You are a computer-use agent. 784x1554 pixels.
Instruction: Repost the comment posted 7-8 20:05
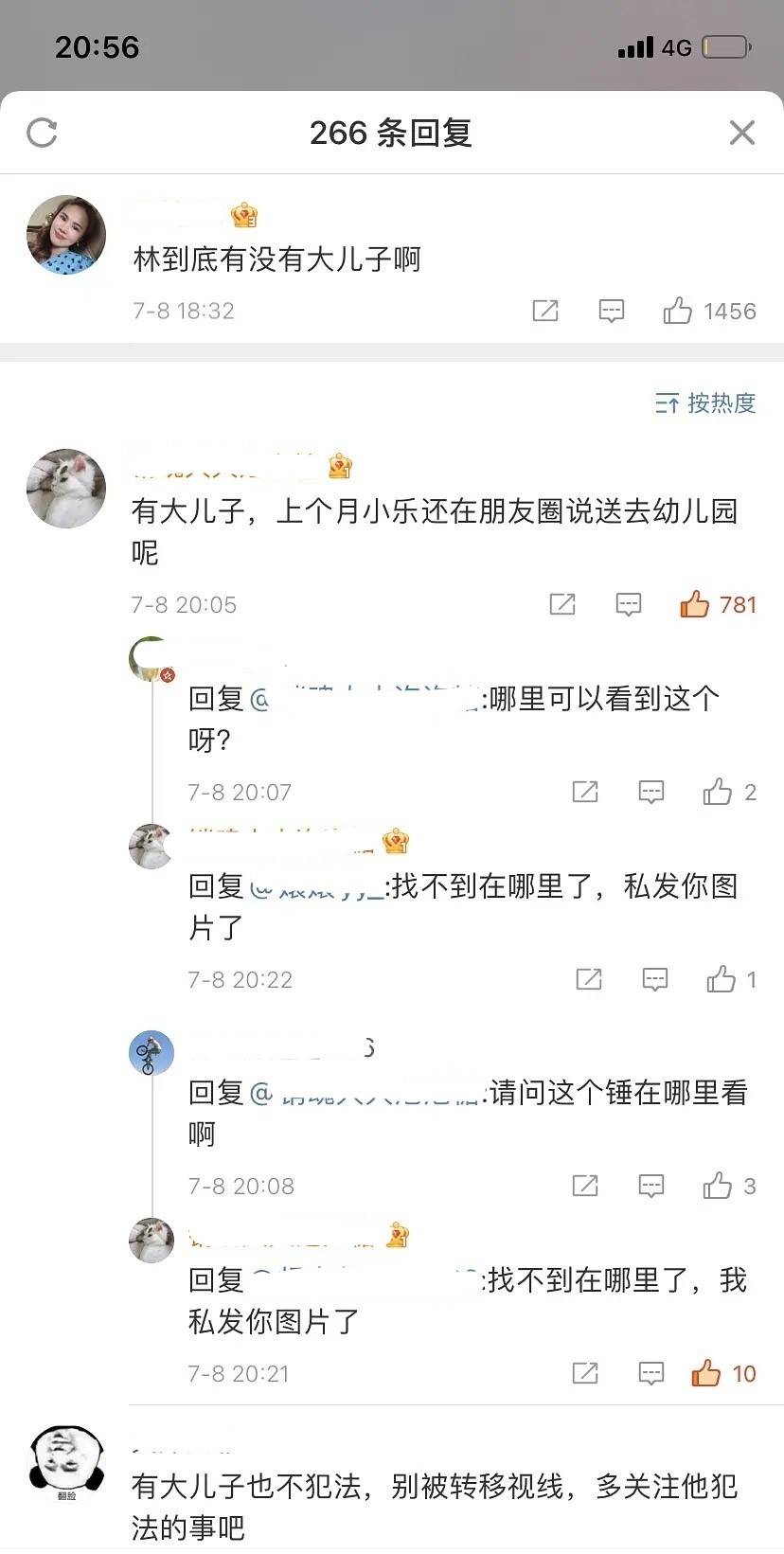pos(562,604)
